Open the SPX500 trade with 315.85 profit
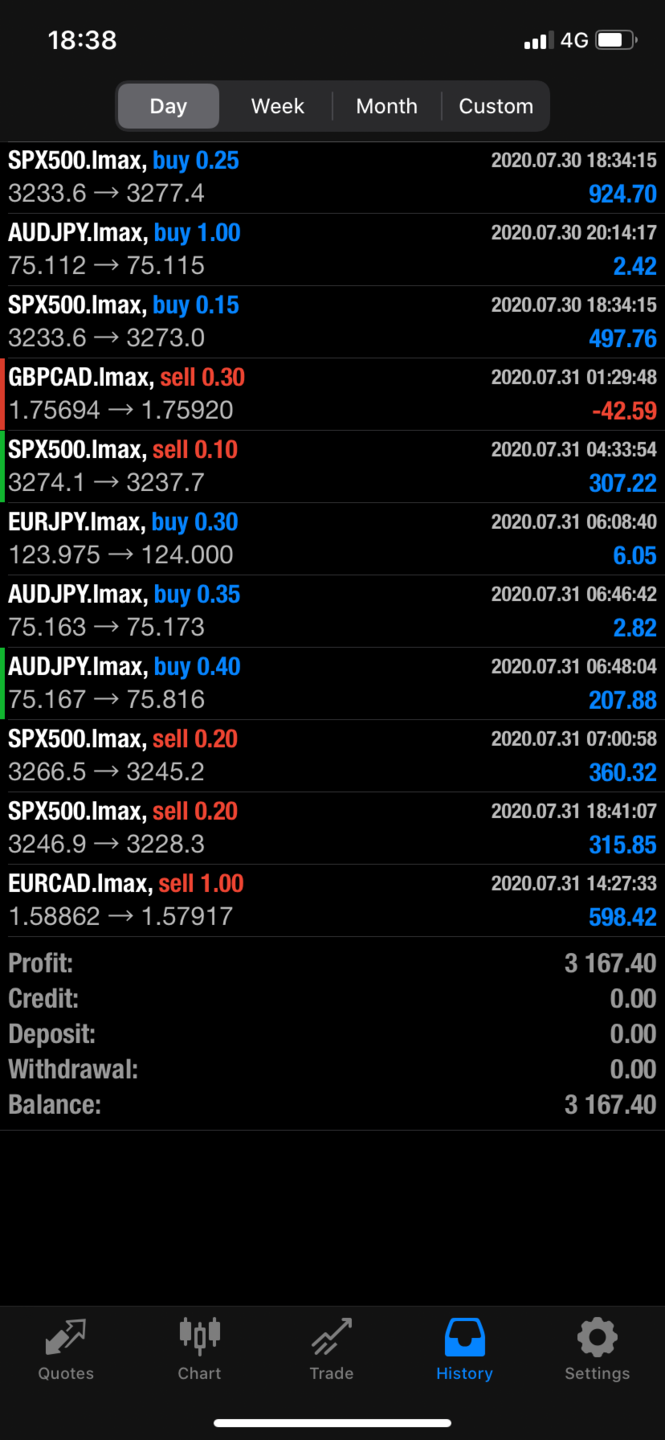The height and width of the screenshot is (1440, 665). [332, 827]
